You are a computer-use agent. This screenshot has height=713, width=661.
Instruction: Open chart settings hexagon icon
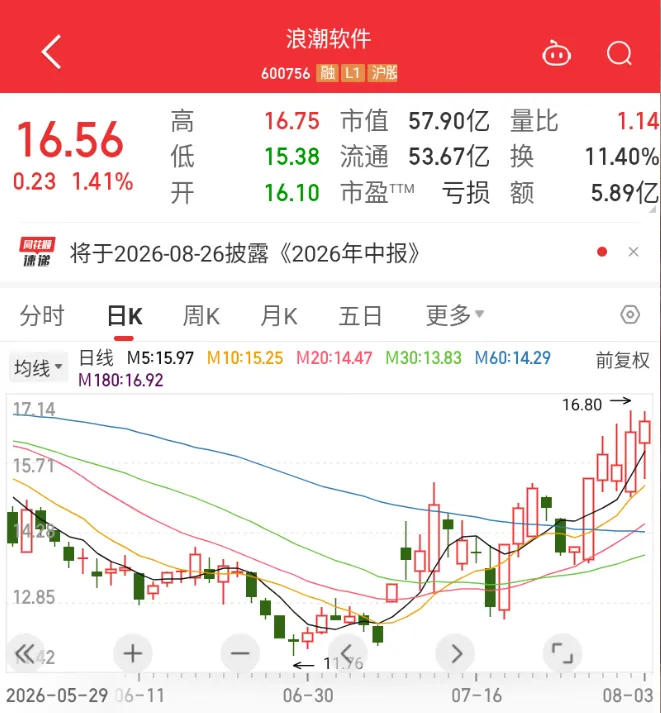[630, 315]
